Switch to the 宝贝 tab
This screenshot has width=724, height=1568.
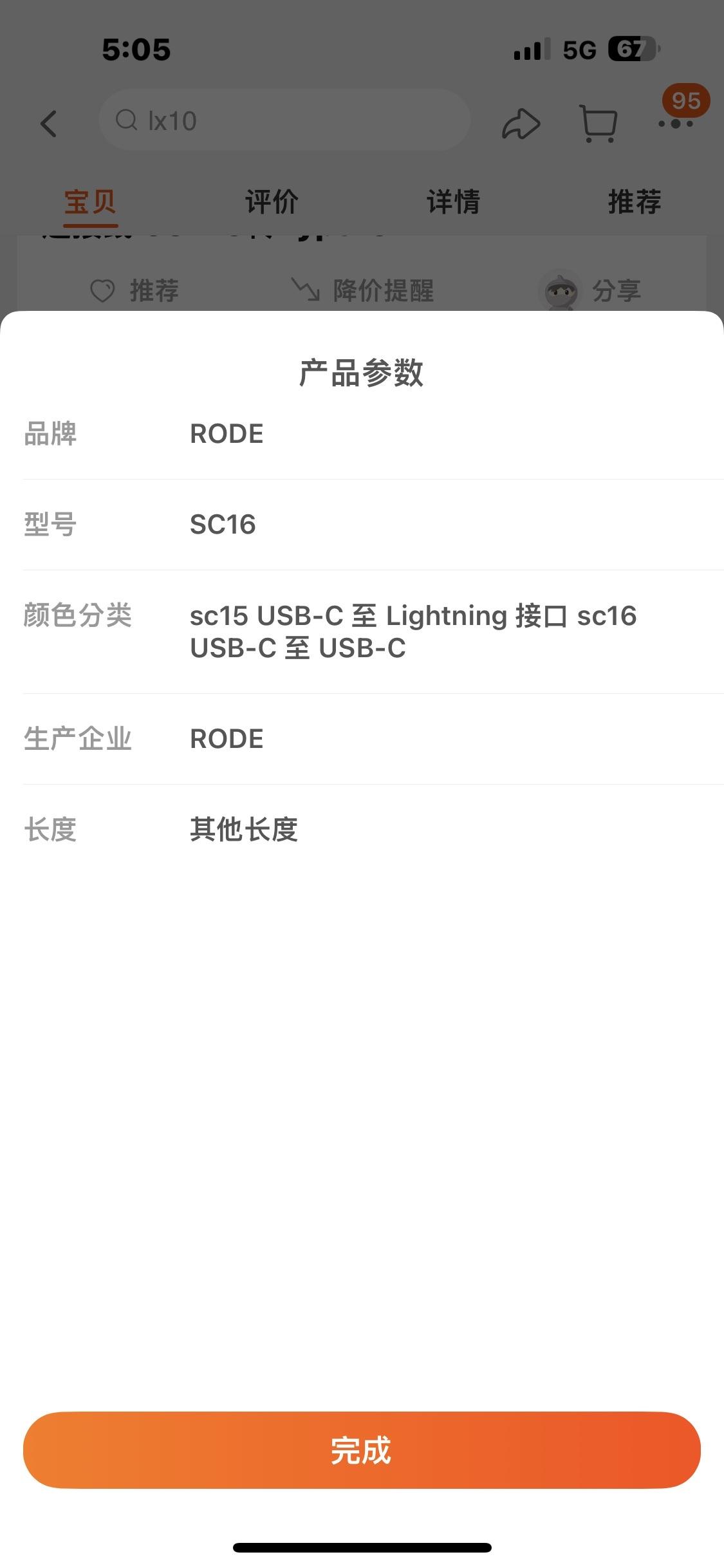(x=90, y=202)
